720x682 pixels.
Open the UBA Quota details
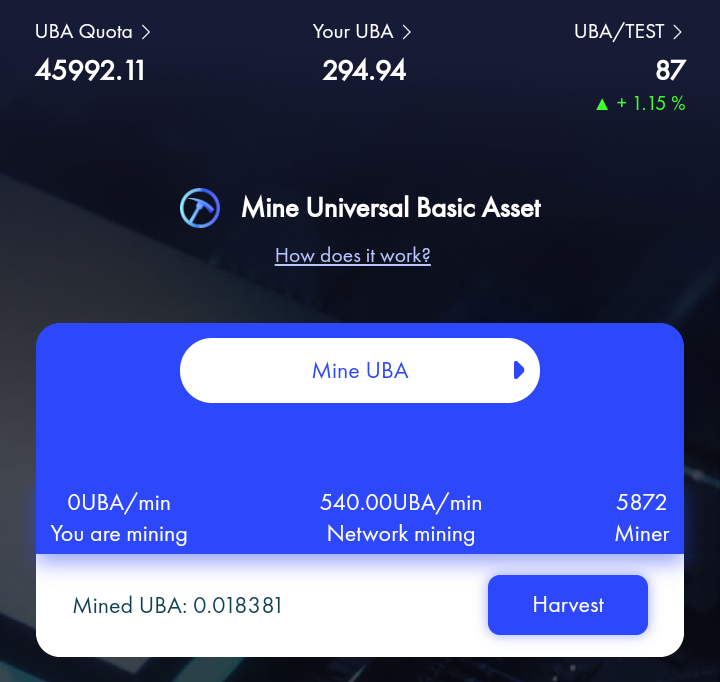click(92, 32)
